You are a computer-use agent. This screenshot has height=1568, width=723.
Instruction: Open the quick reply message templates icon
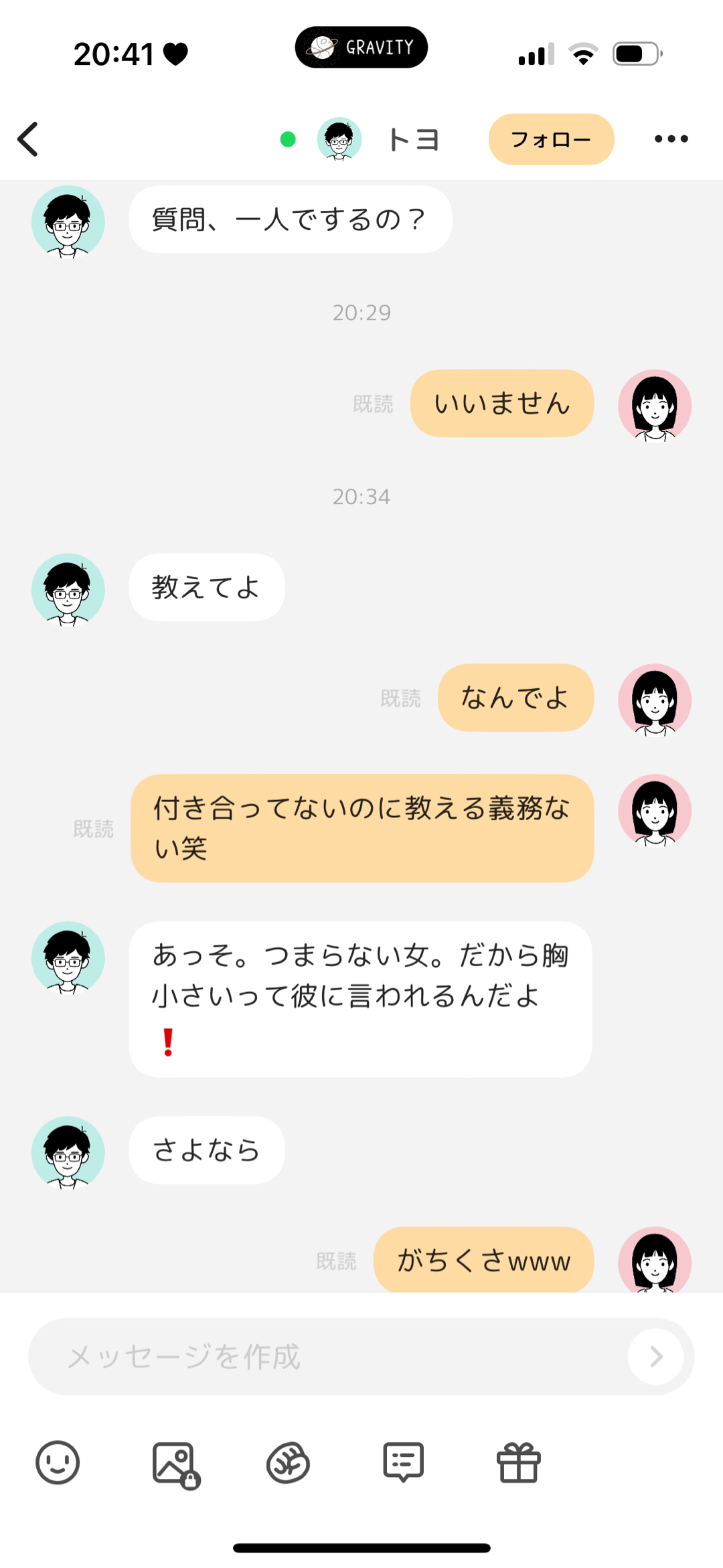click(403, 1462)
